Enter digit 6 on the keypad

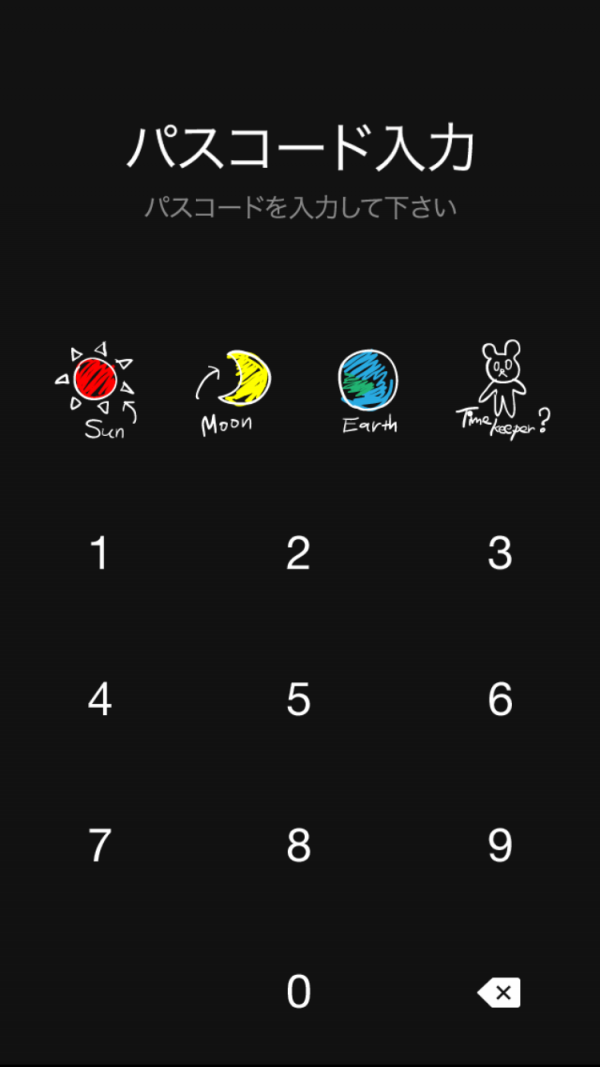(499, 700)
